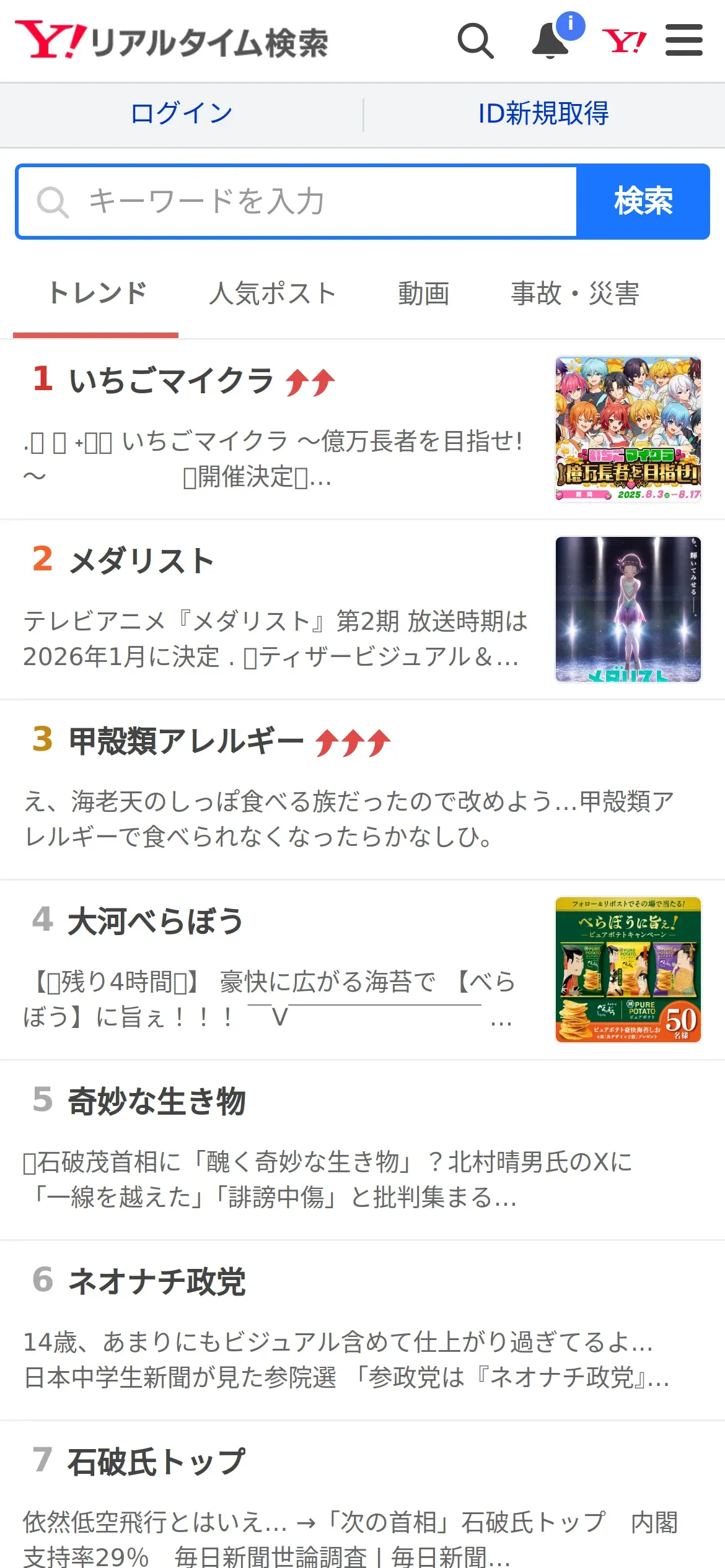Focus the キーワードを入力 search field
The image size is (725, 1568).
(297, 202)
